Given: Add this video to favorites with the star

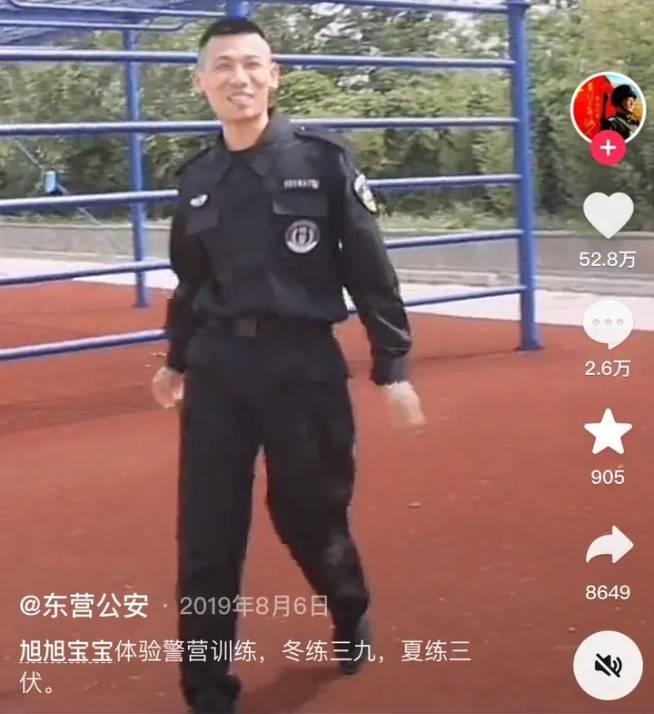Looking at the screenshot, I should (608, 432).
